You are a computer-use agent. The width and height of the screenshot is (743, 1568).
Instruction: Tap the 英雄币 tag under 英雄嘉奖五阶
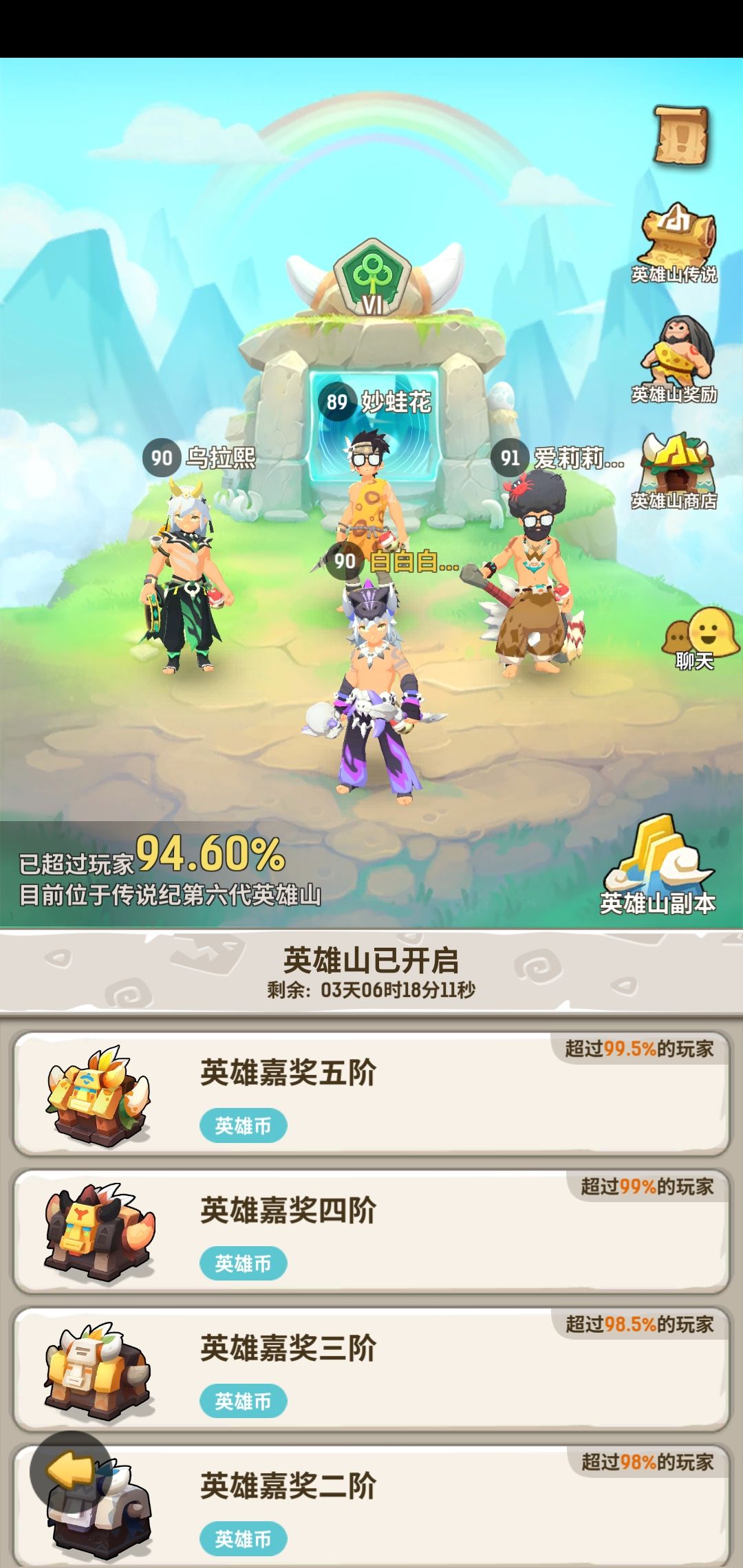point(243,1125)
